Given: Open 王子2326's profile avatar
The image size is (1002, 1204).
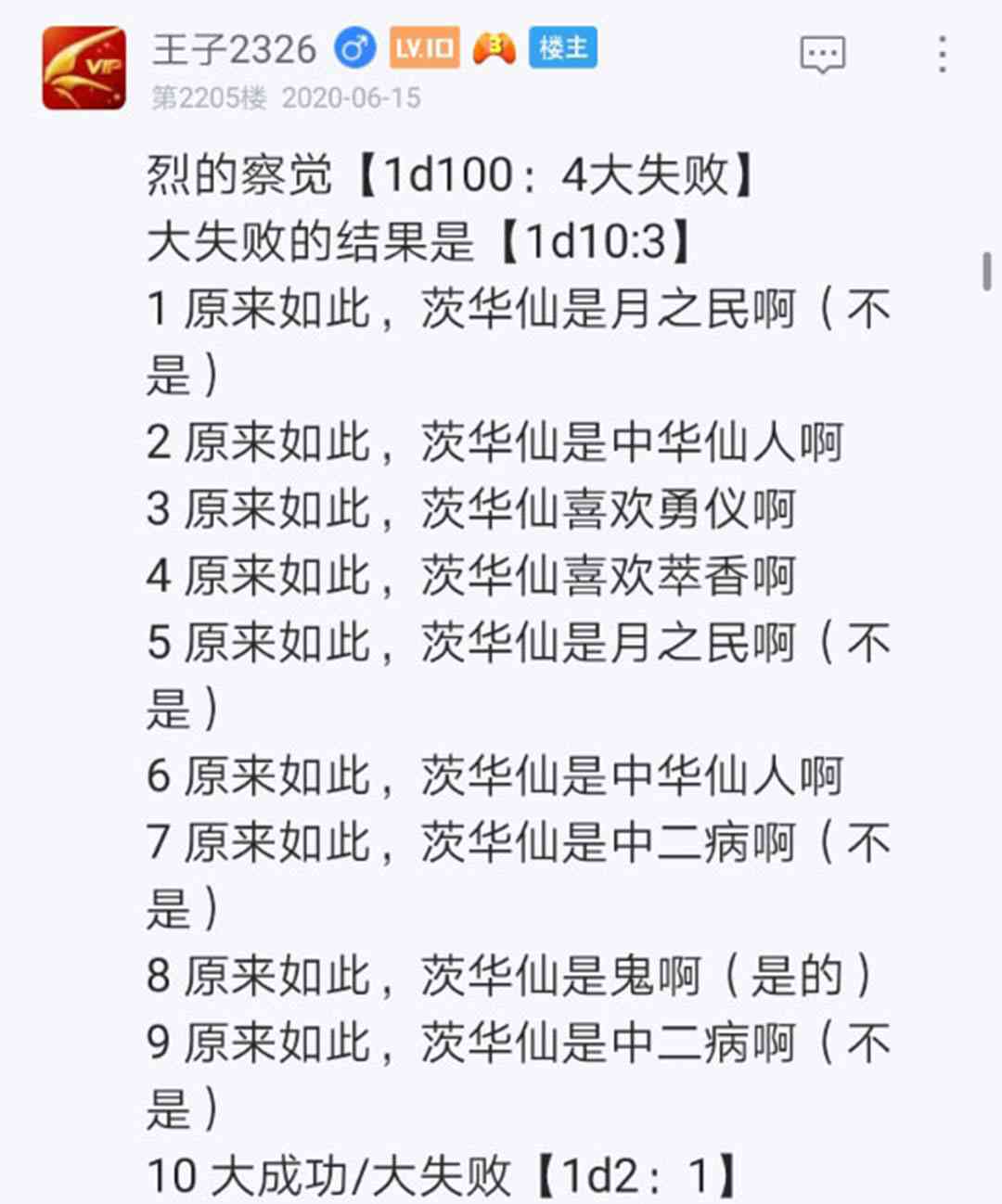Looking at the screenshot, I should tap(83, 68).
